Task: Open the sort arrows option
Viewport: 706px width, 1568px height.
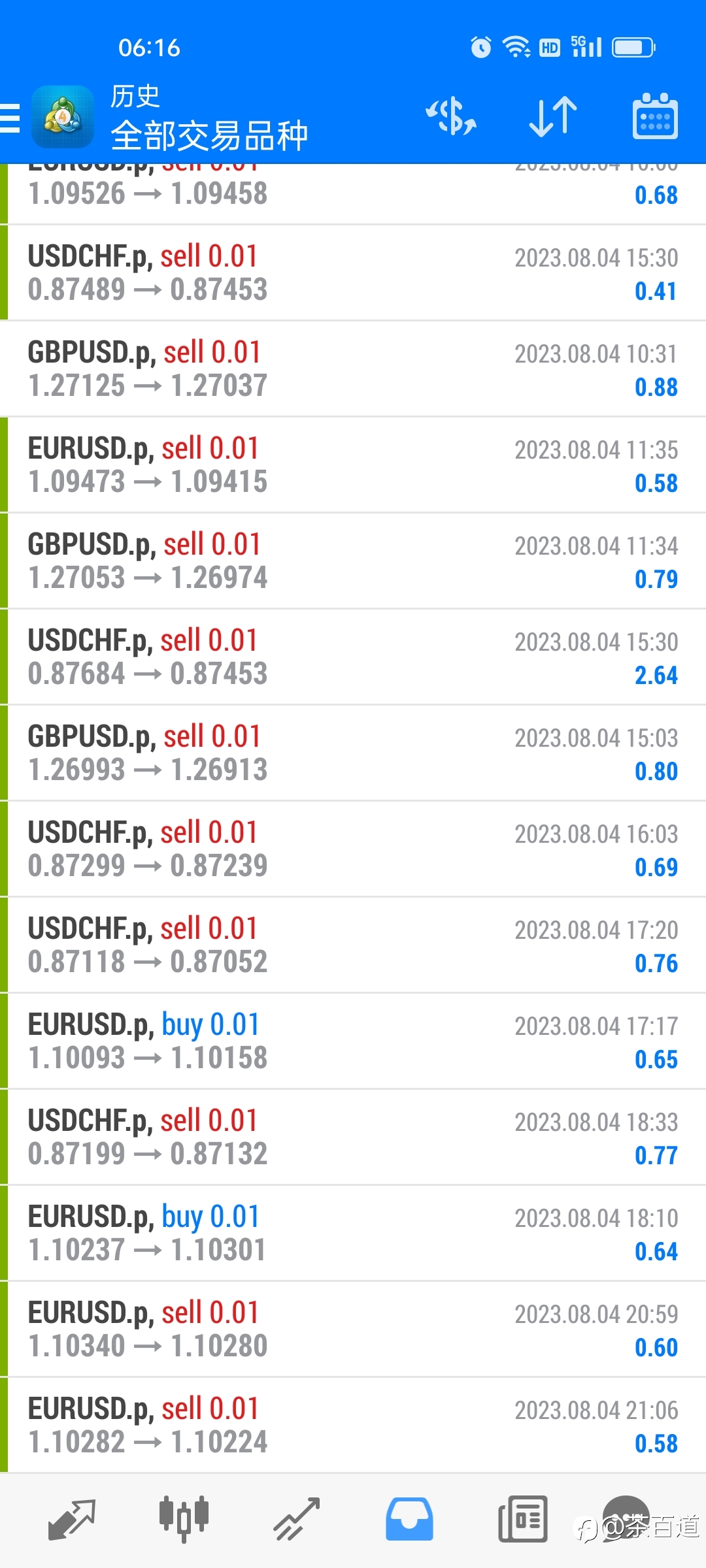Action: [553, 117]
